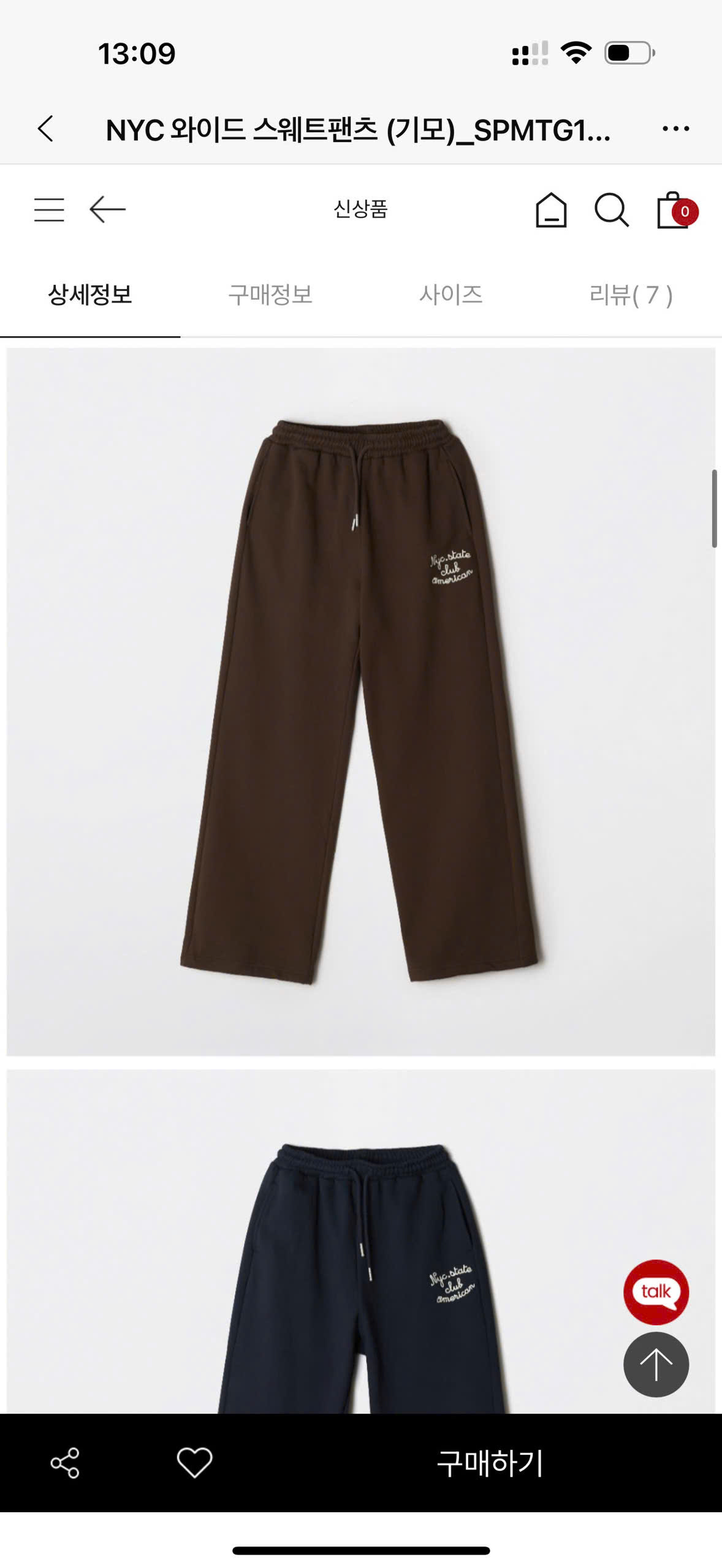Share this product
Screen dimensions: 722x1568
65,1463
